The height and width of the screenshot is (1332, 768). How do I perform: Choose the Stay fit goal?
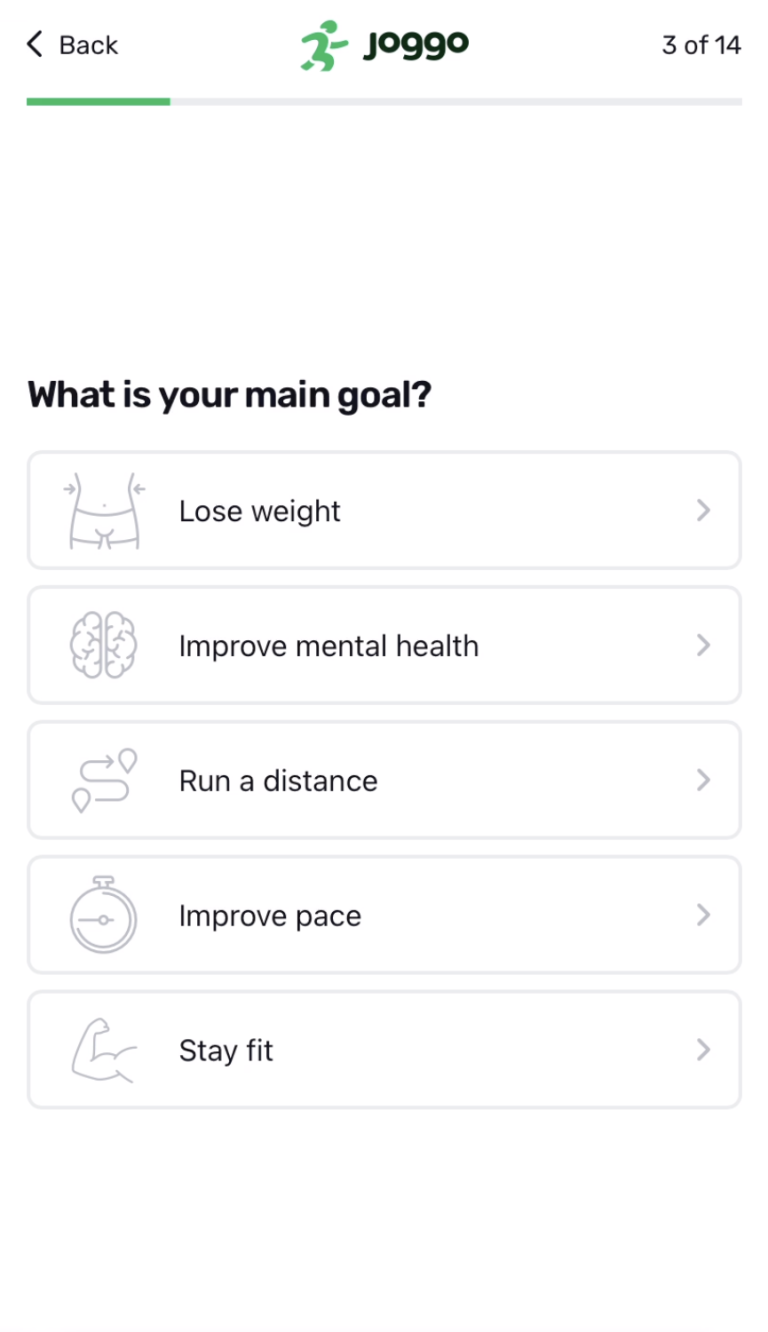(x=384, y=1050)
